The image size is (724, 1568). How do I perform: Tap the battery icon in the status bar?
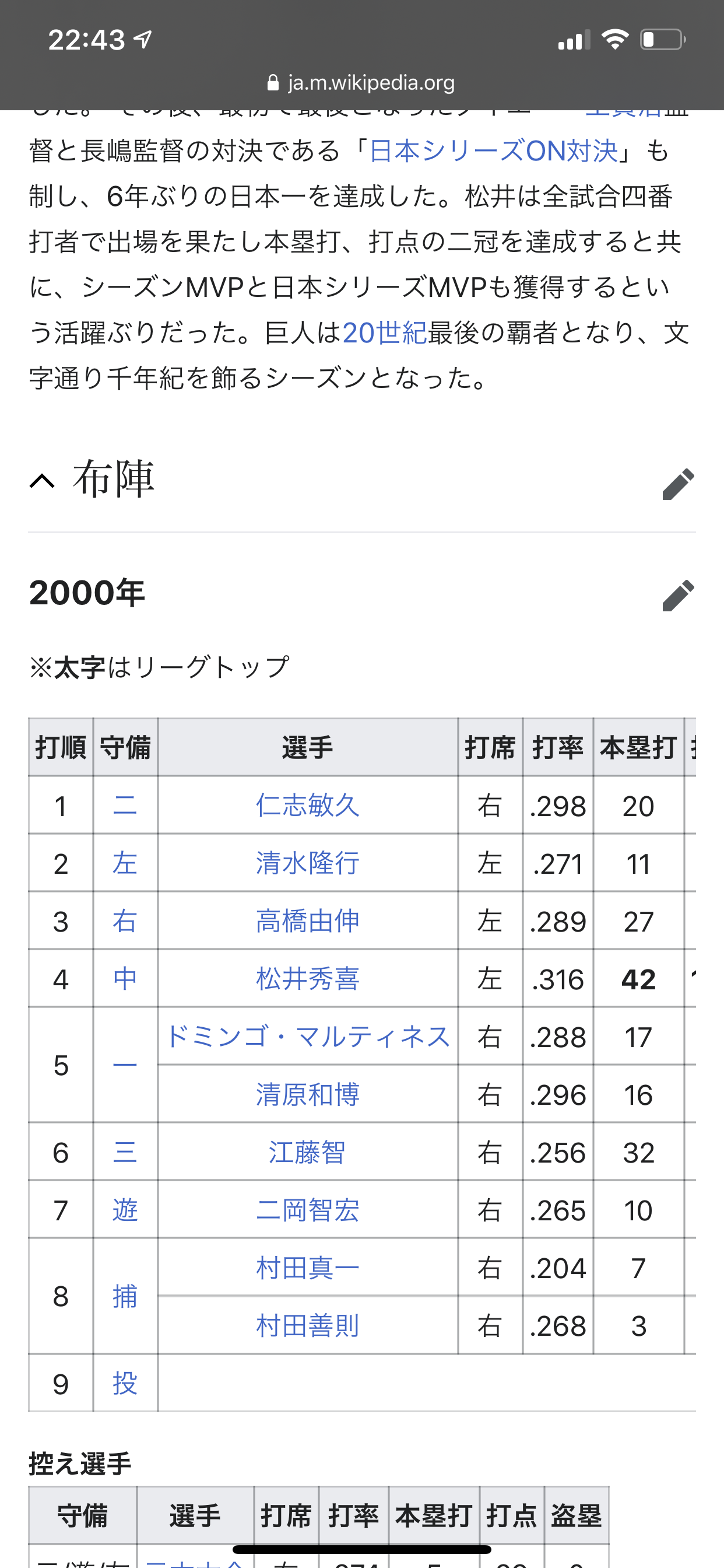(x=662, y=38)
